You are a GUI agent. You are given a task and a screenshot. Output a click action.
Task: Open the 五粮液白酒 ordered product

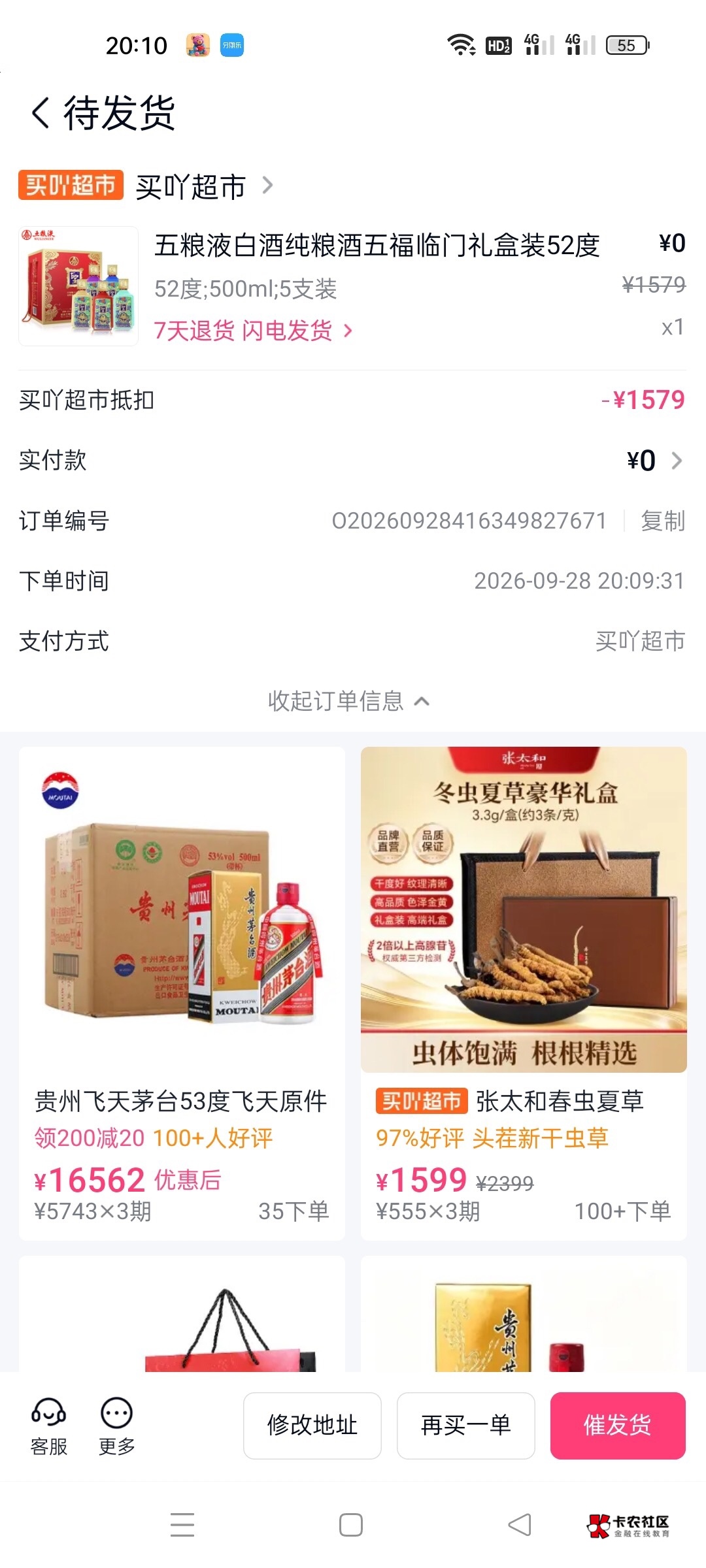pyautogui.click(x=352, y=286)
